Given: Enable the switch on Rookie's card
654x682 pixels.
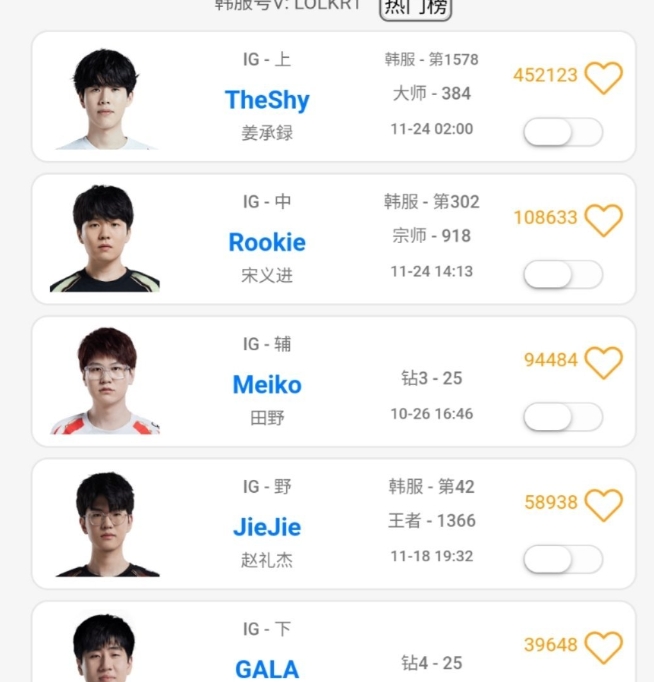Looking at the screenshot, I should [x=562, y=274].
